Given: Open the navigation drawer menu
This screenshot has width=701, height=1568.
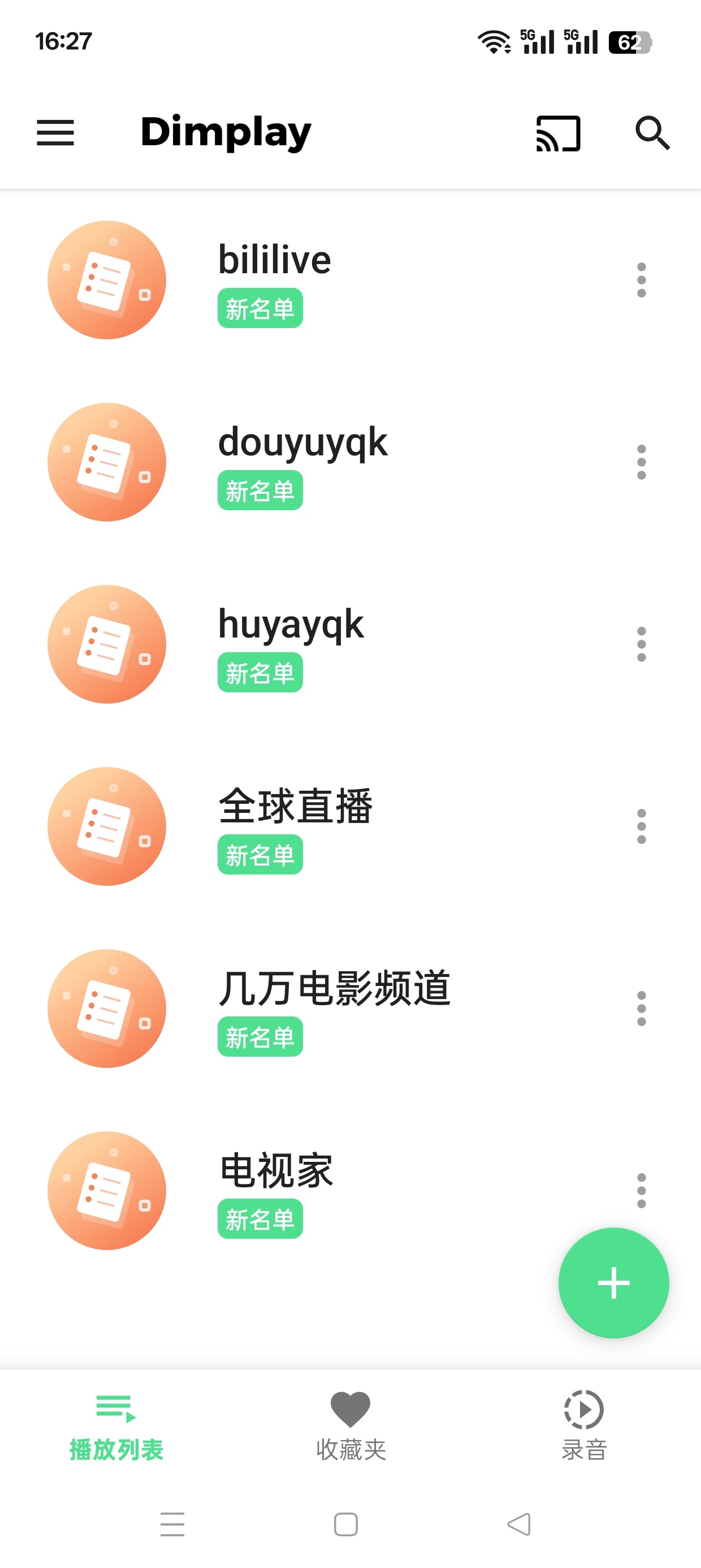Looking at the screenshot, I should pos(54,133).
